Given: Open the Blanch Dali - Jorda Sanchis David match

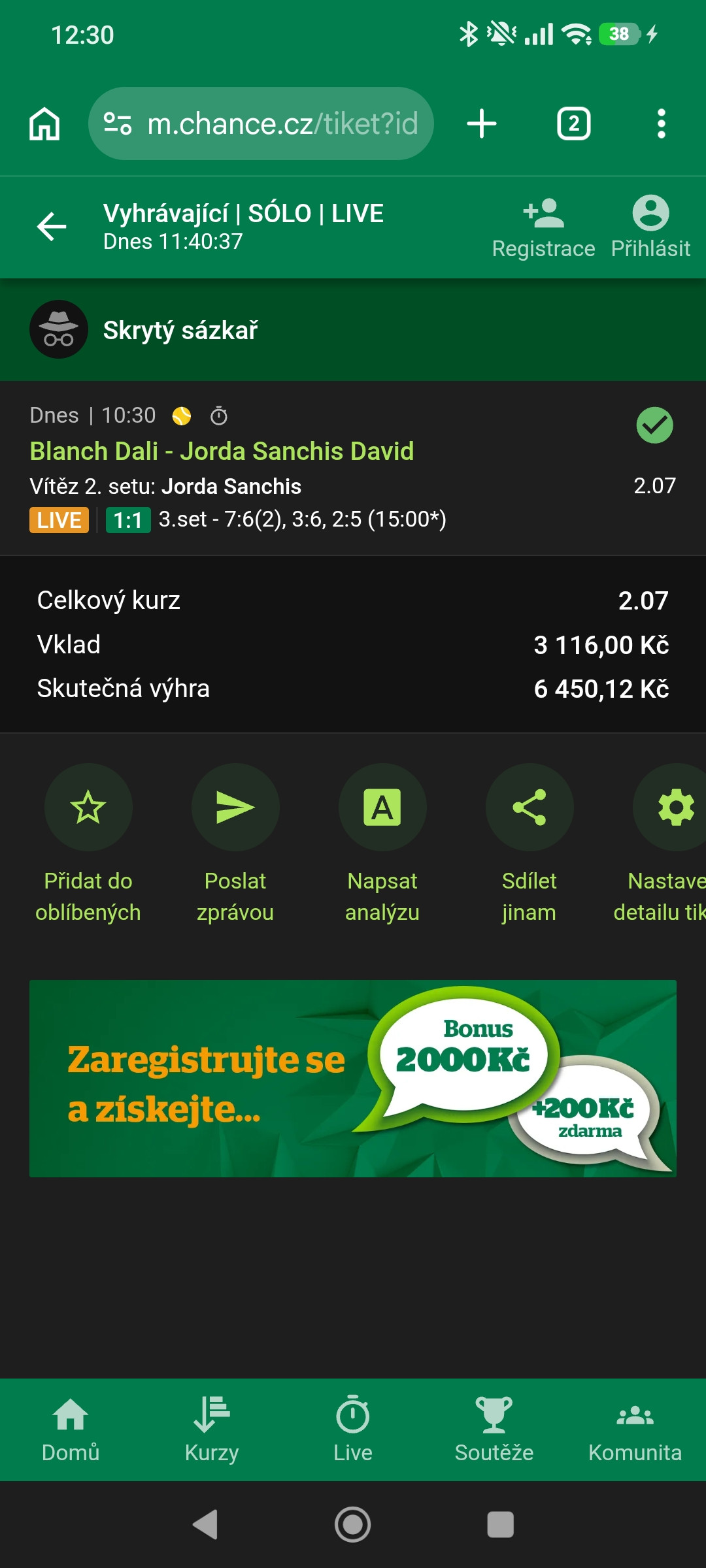Looking at the screenshot, I should coord(222,451).
